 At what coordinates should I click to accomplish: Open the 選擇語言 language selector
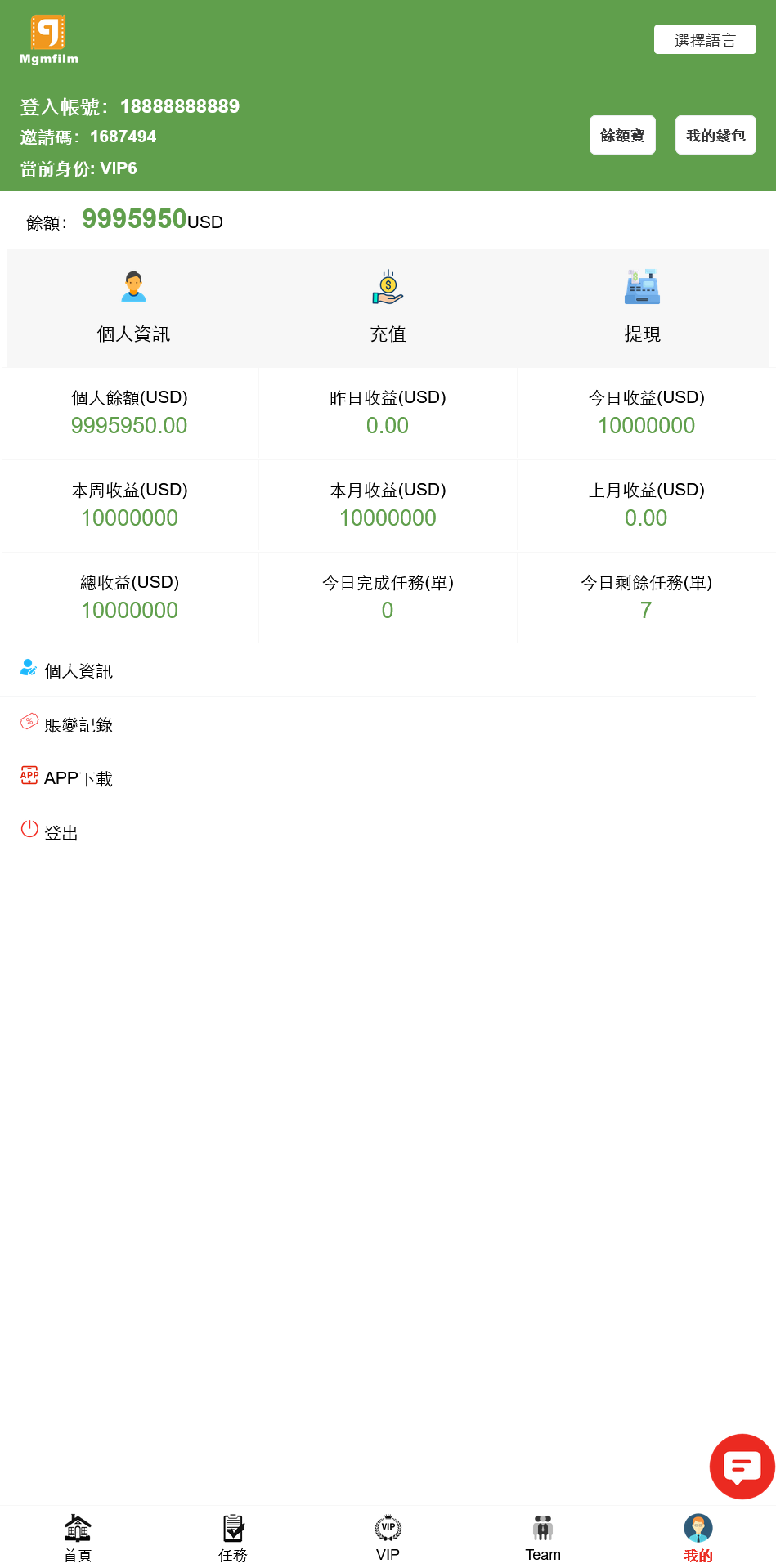[x=704, y=38]
